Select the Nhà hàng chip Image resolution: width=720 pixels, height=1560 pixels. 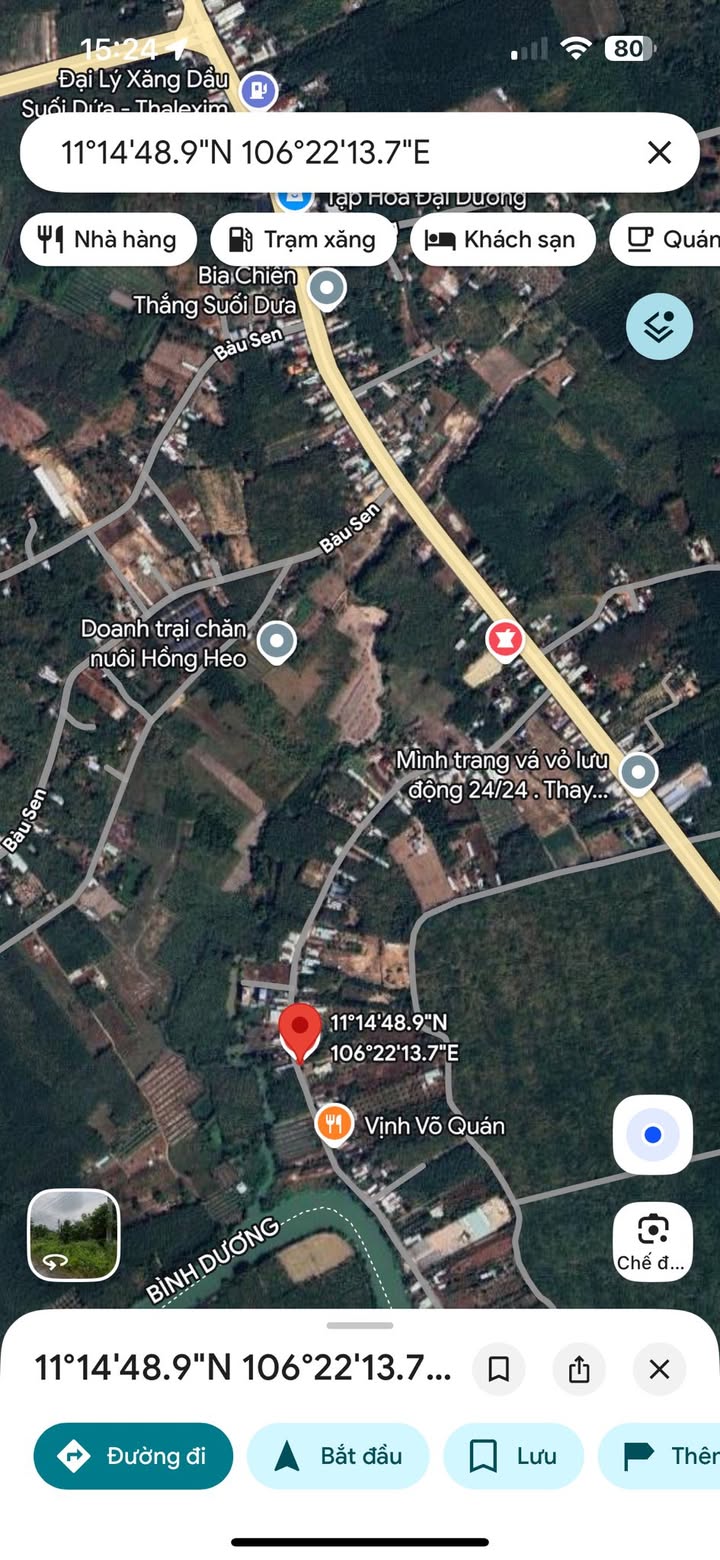pyautogui.click(x=108, y=239)
